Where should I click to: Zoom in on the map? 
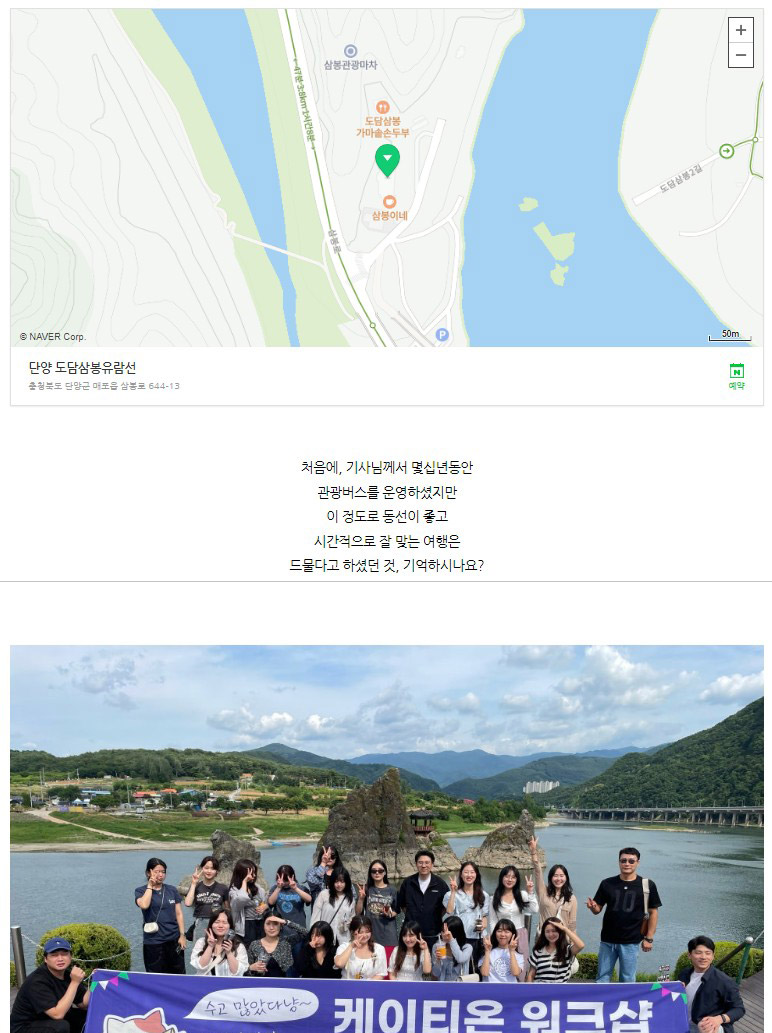click(x=740, y=30)
